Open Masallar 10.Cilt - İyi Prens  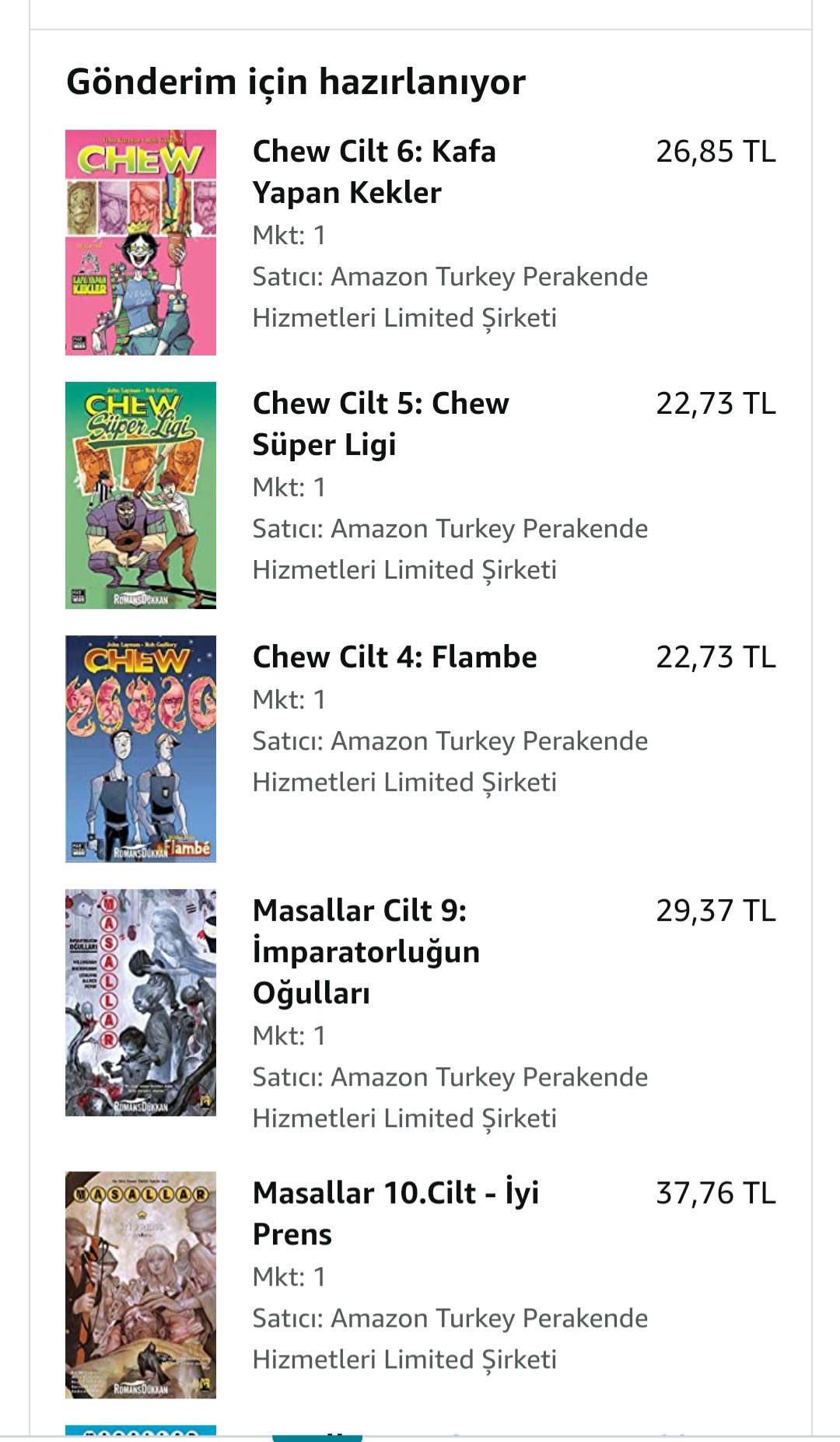click(x=395, y=1213)
